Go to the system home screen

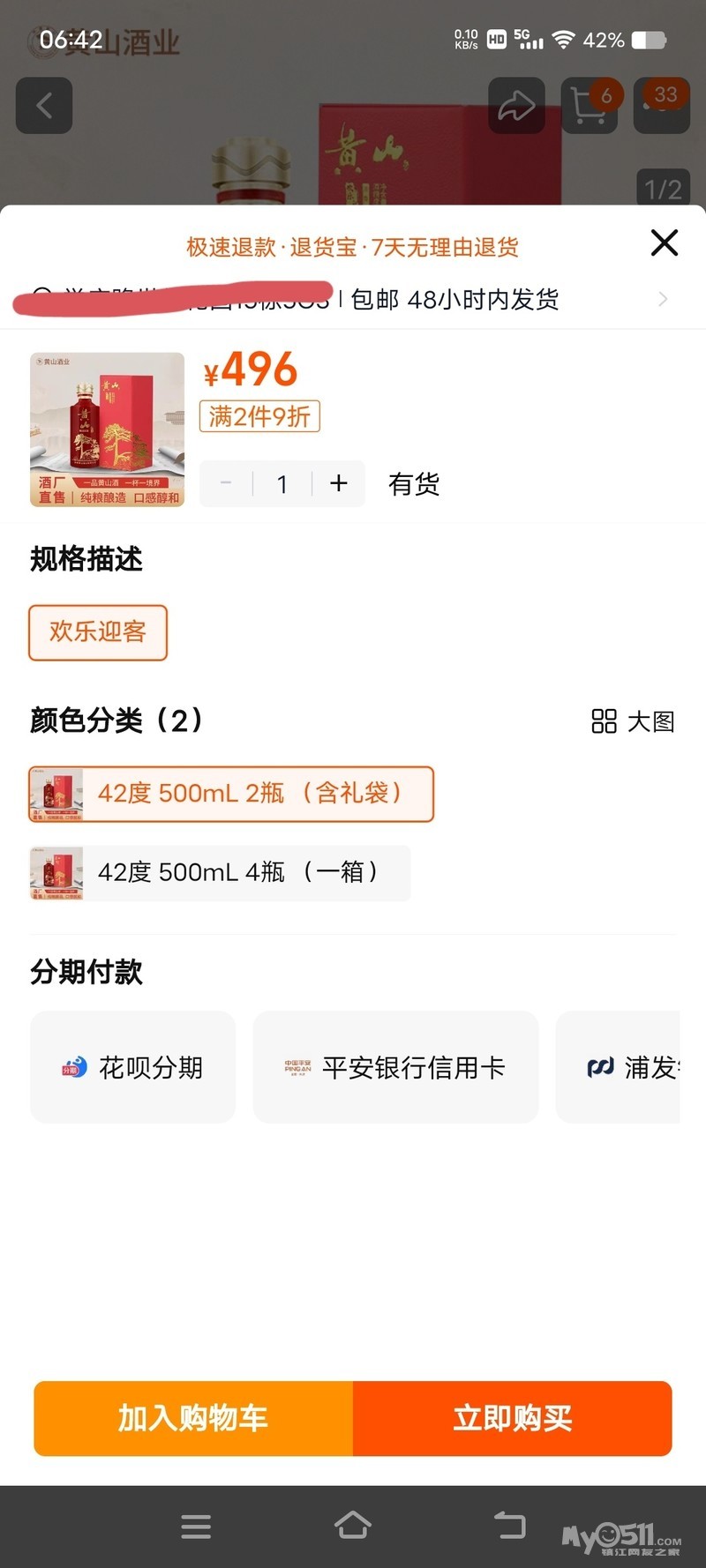(352, 1526)
